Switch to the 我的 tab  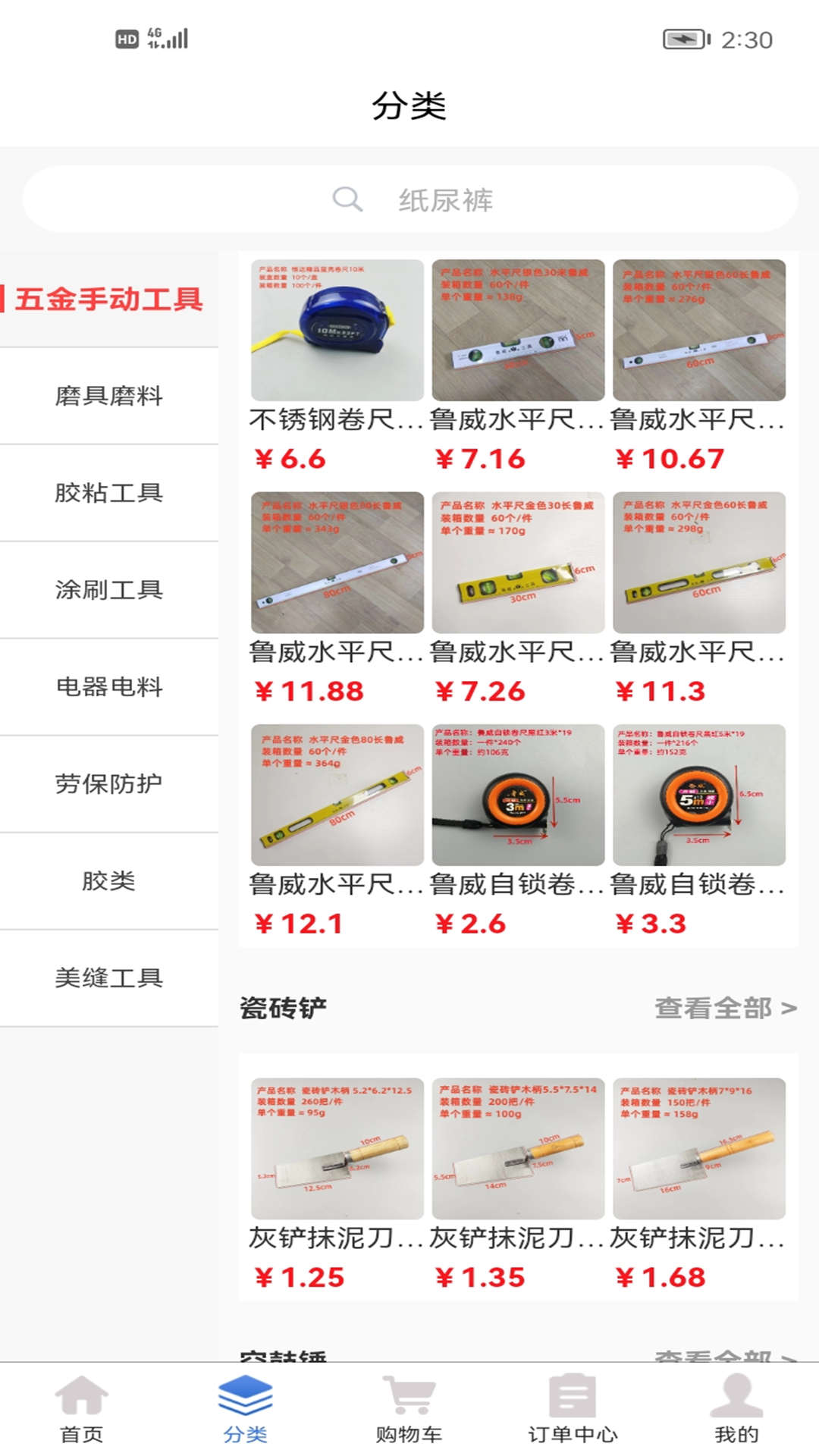pyautogui.click(x=736, y=1409)
